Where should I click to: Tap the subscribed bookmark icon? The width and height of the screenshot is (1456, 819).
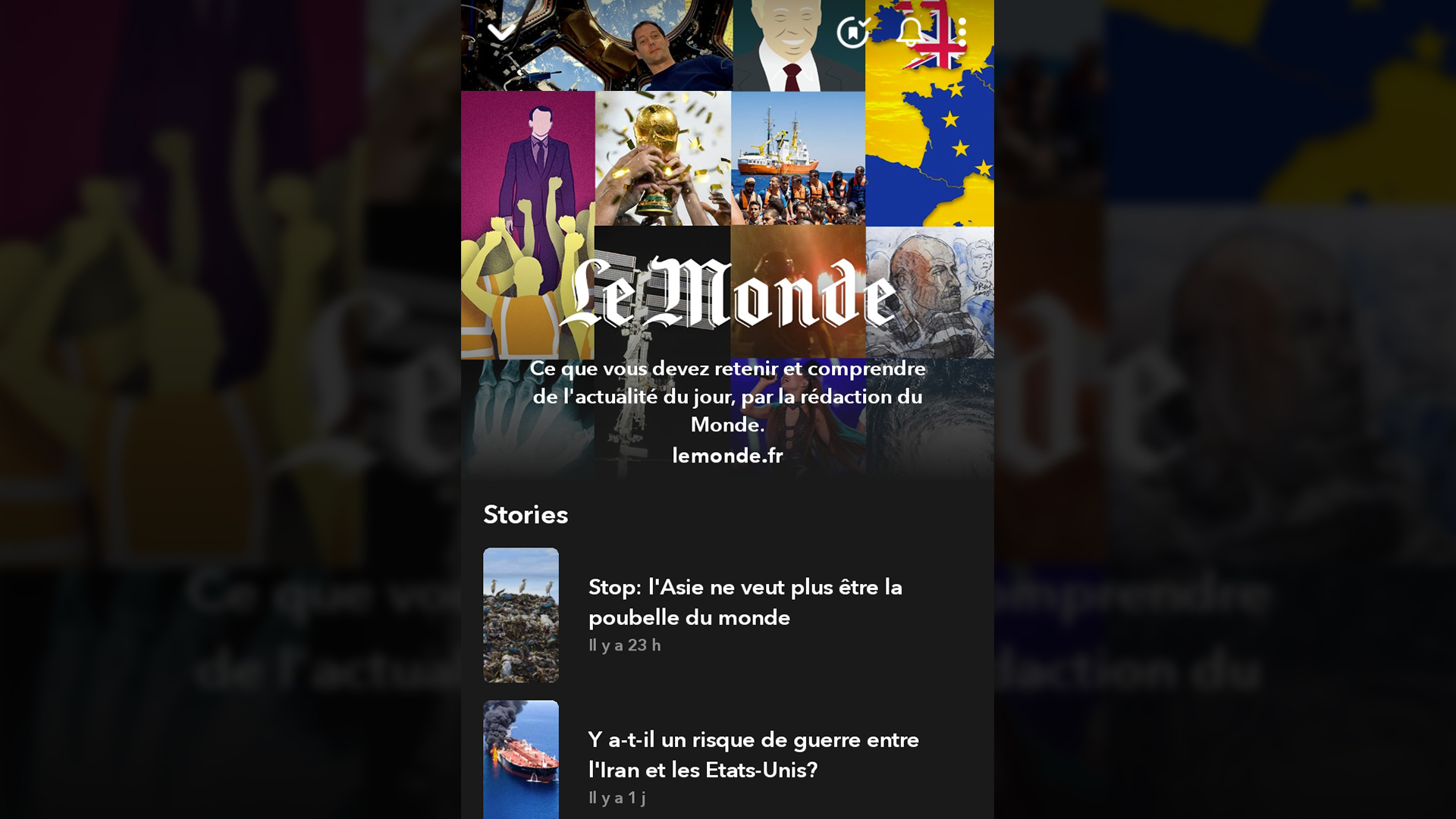pos(852,33)
